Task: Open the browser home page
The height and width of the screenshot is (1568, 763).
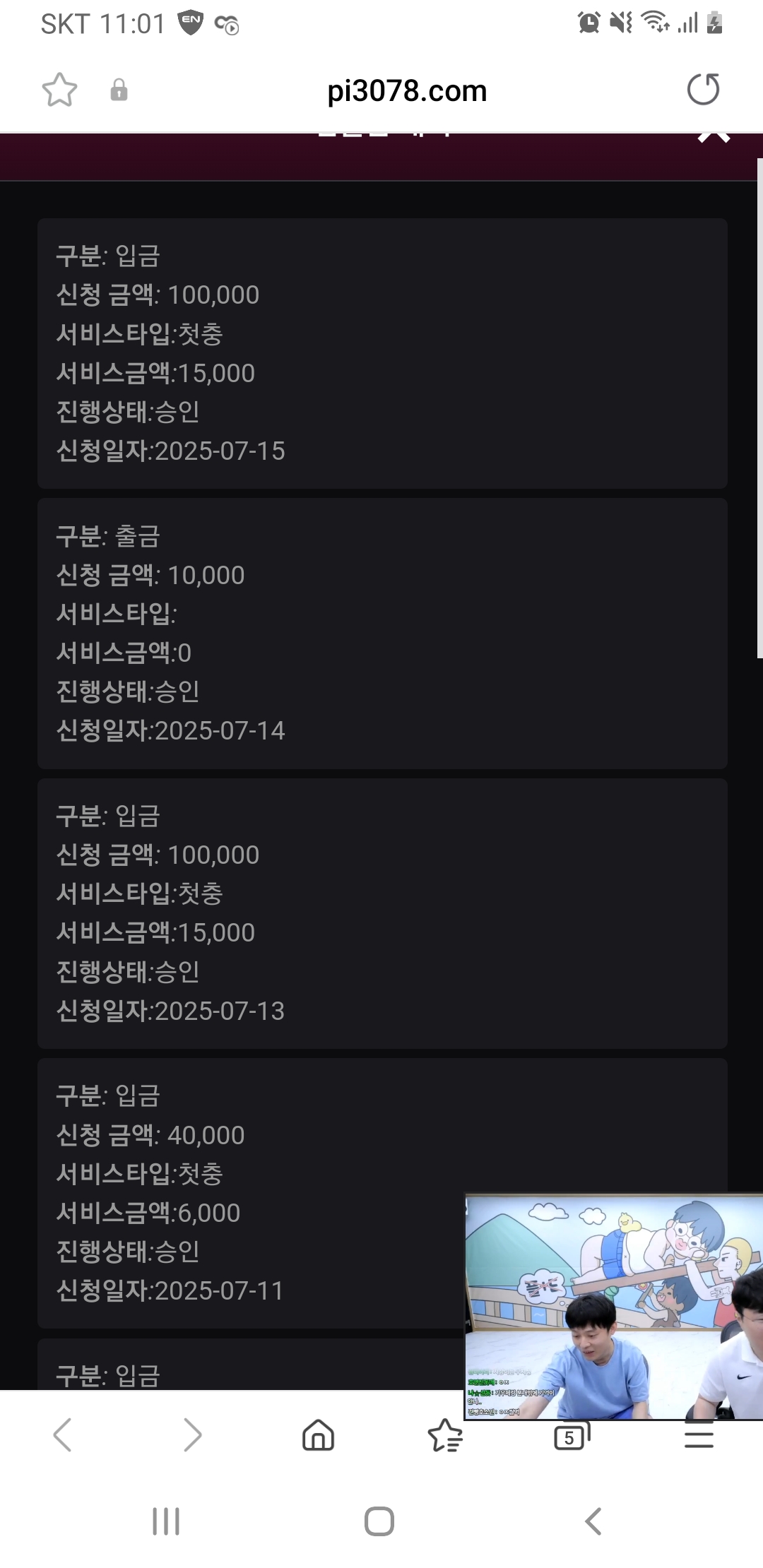Action: click(x=318, y=1435)
